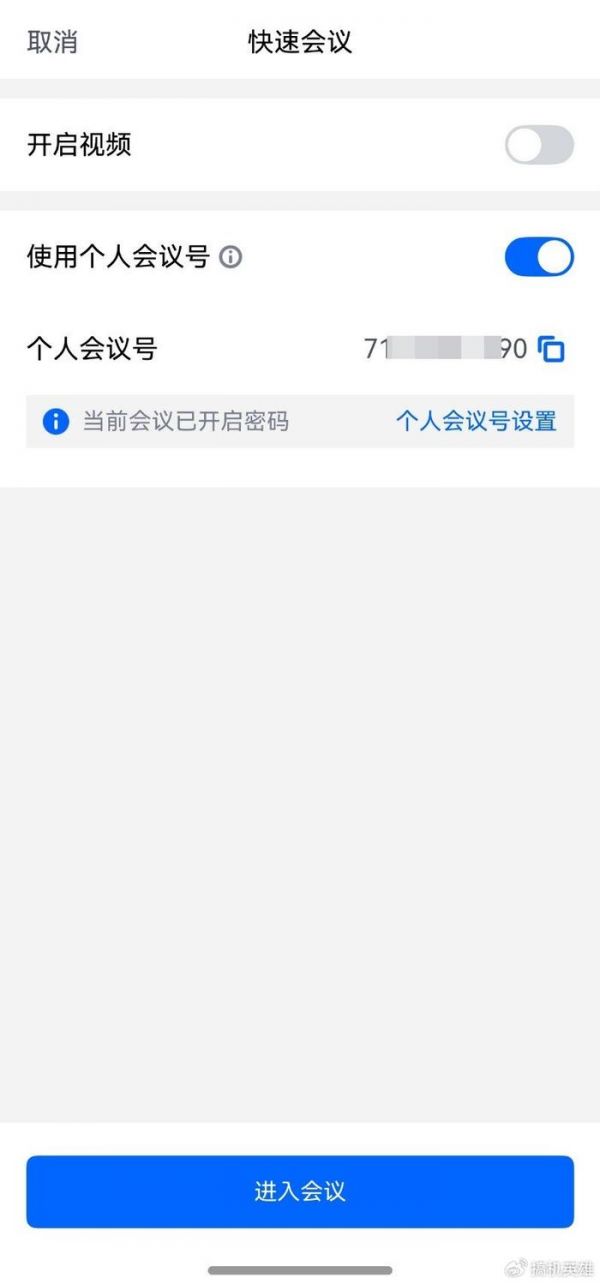Tap 进入会议 to join the meeting
The height and width of the screenshot is (1284, 600).
300,1191
